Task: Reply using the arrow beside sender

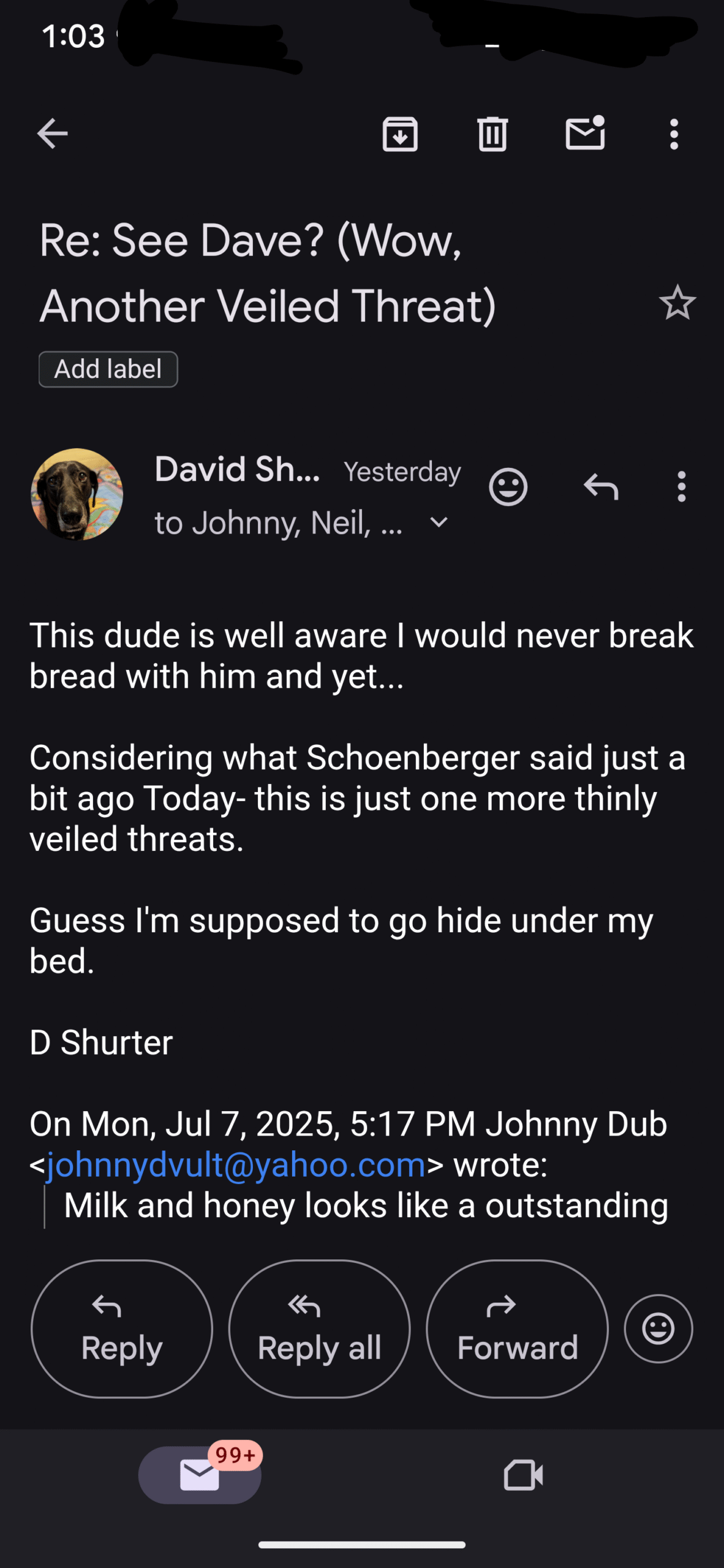Action: [601, 487]
